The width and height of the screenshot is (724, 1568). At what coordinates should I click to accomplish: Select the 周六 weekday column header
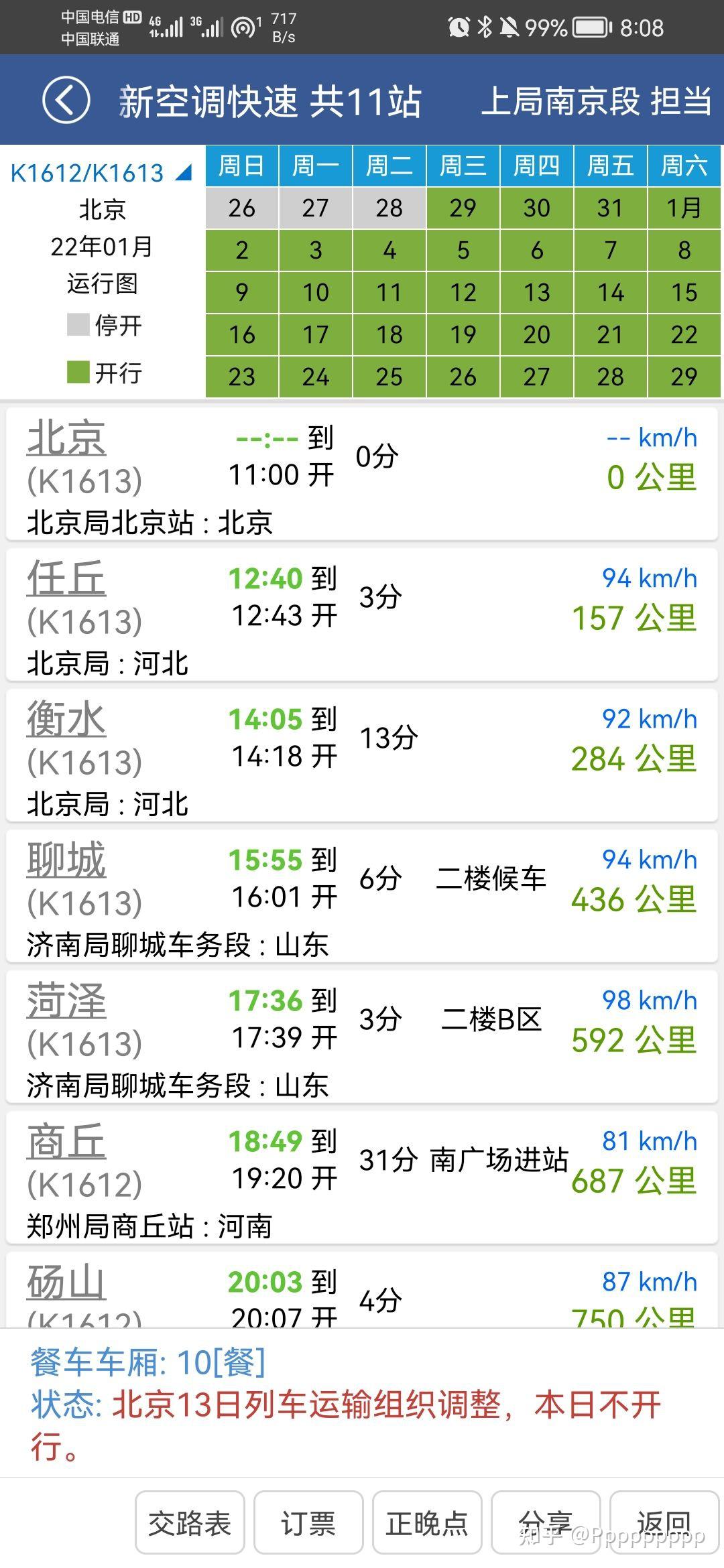[684, 167]
